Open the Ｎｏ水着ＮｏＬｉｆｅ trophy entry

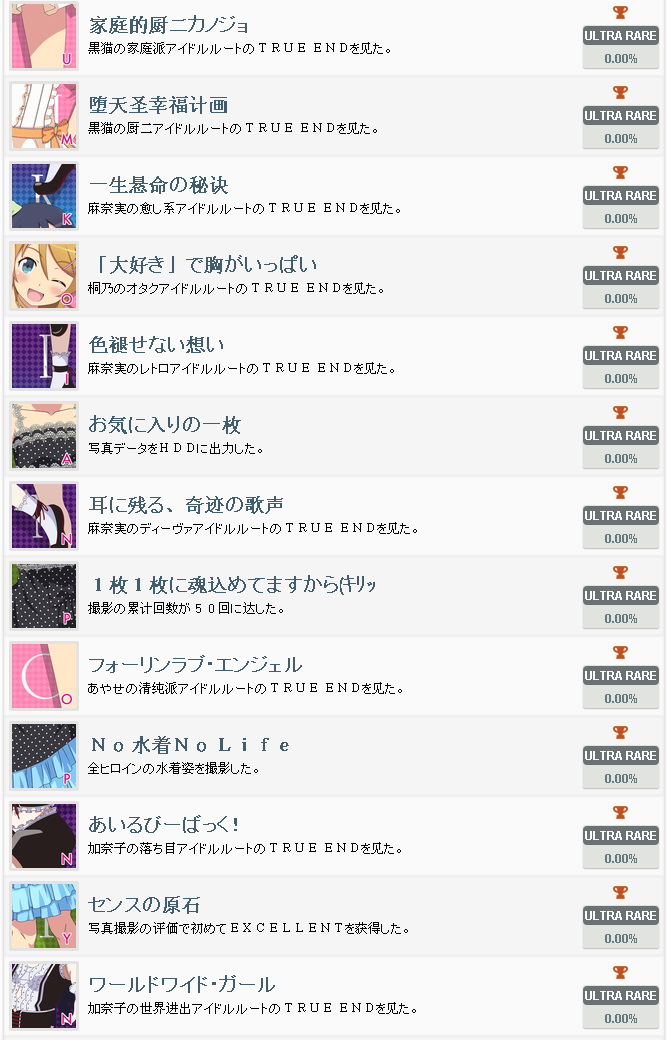190,745
